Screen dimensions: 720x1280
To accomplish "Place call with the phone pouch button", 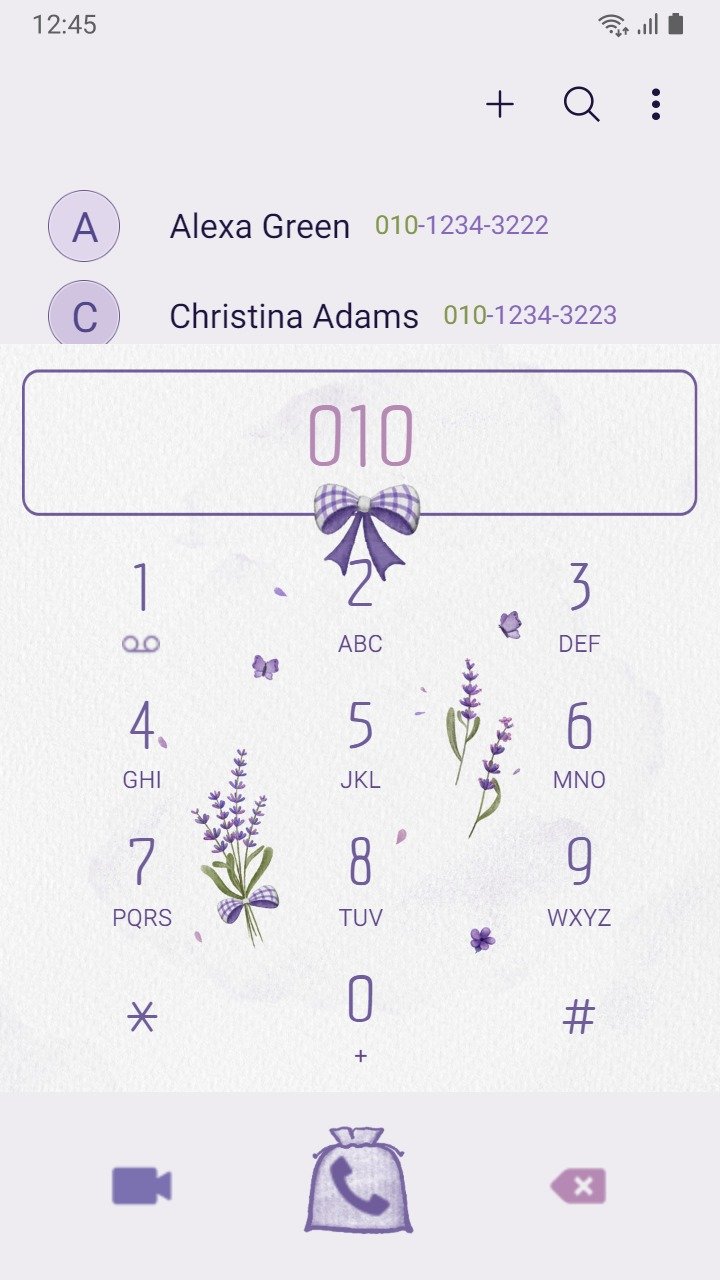I will [x=359, y=1180].
